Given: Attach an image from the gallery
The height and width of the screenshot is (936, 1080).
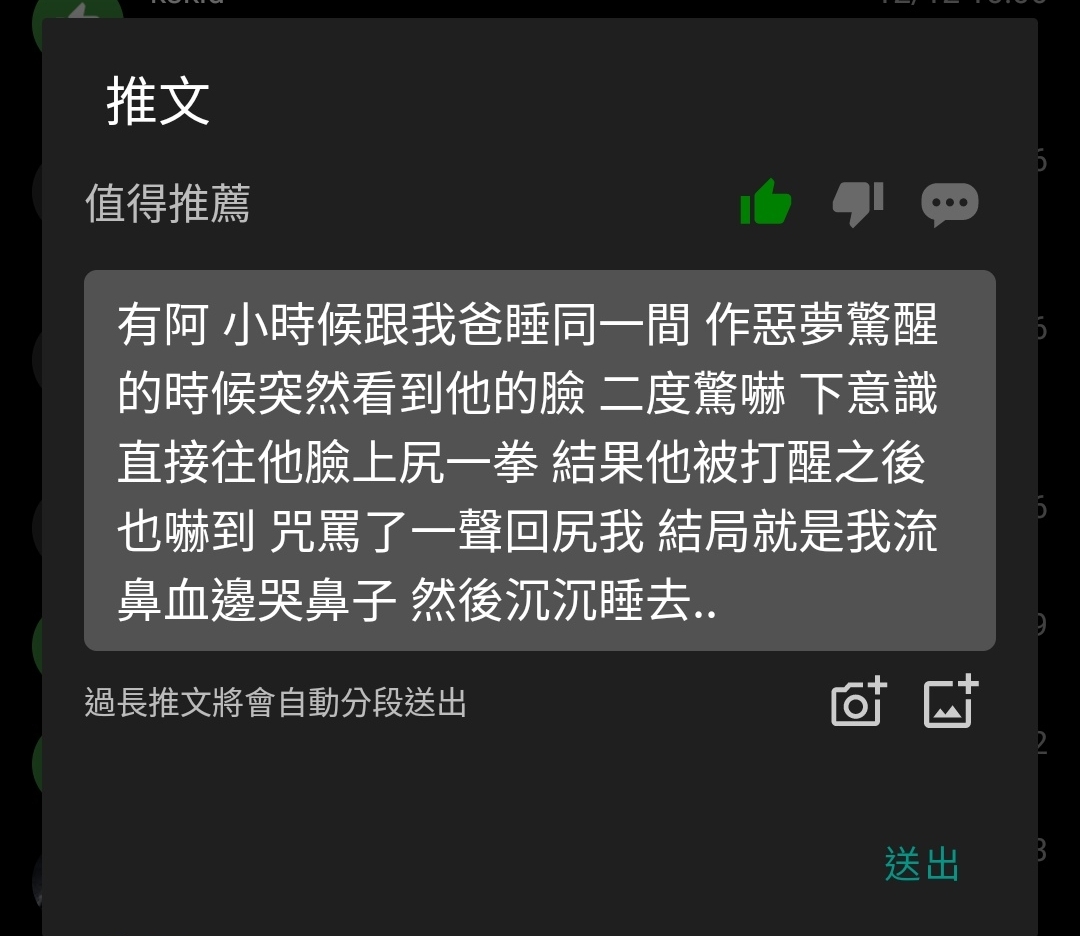Looking at the screenshot, I should pos(949,703).
